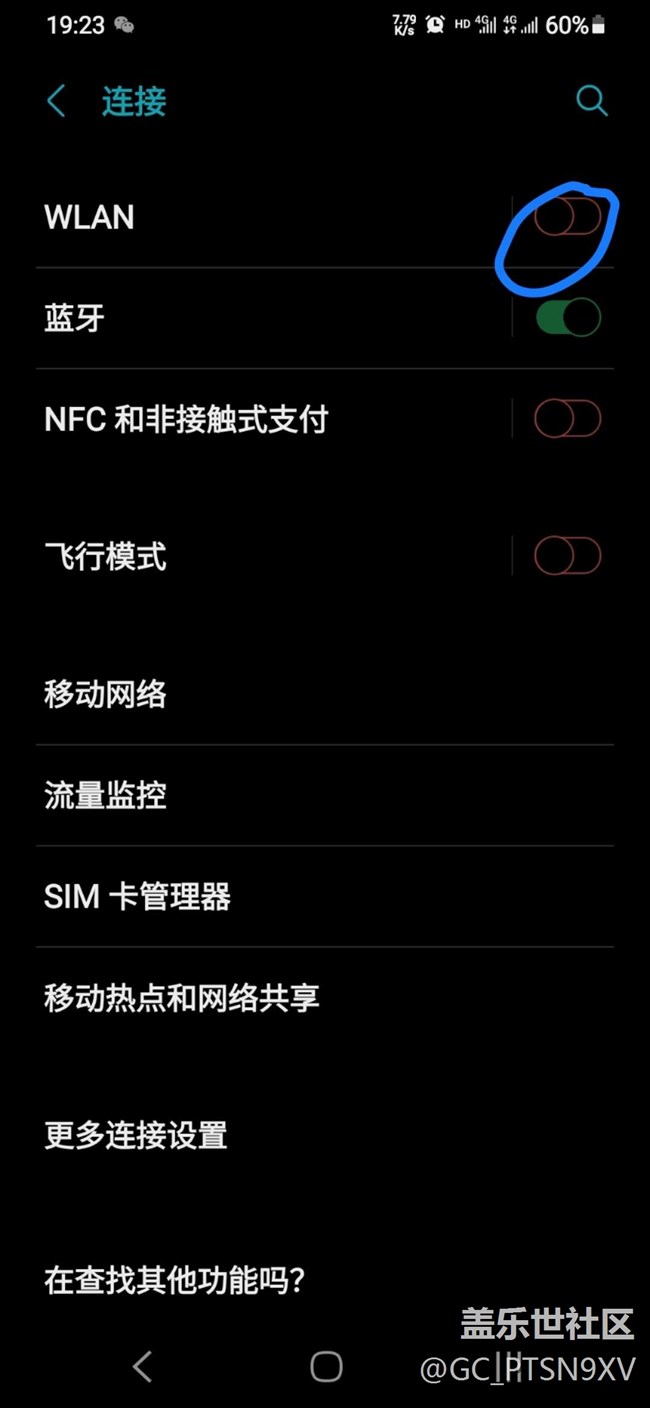Tap the system home button
This screenshot has width=650, height=1408.
click(326, 1366)
